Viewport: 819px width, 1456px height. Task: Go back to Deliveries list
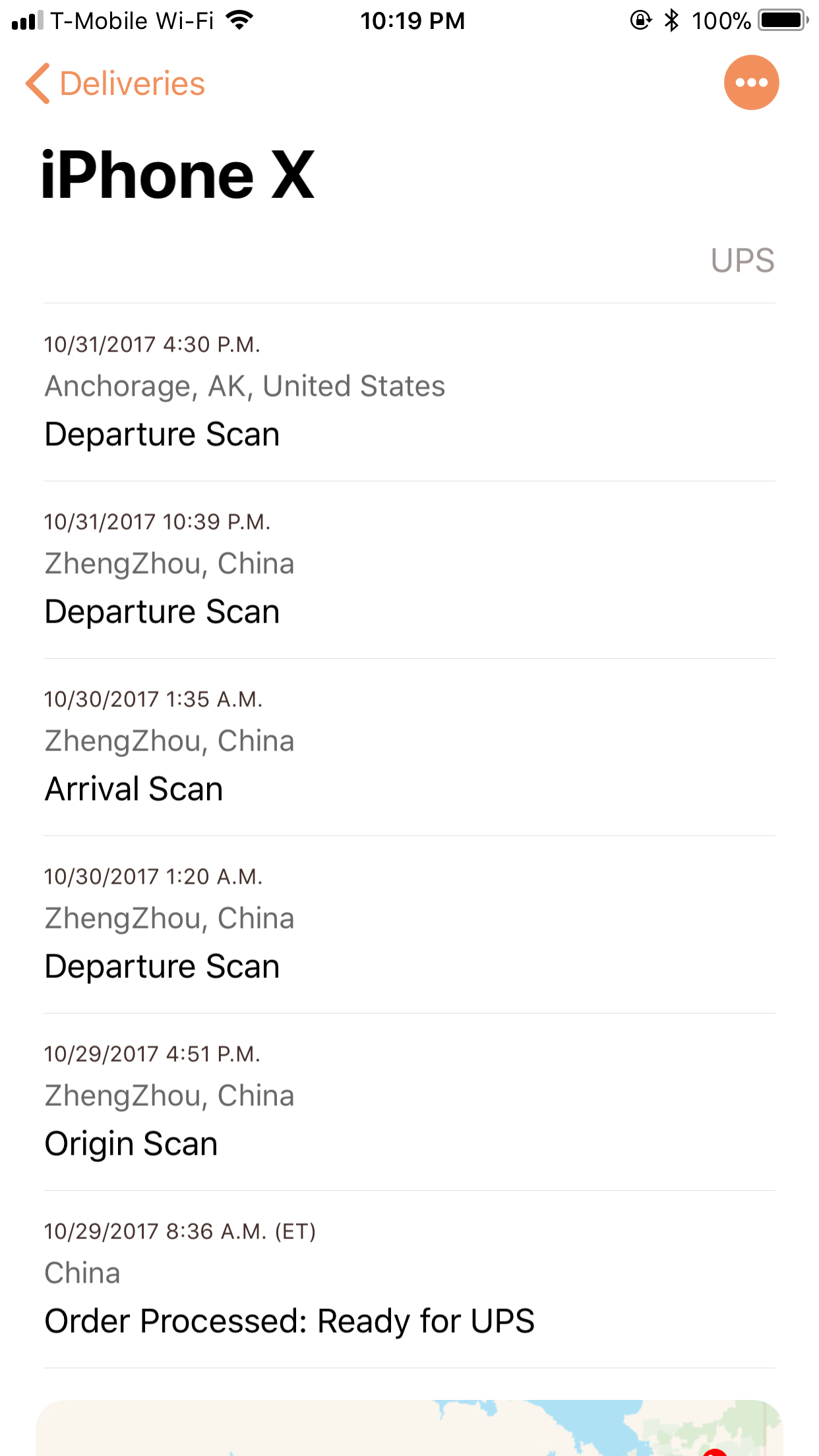[x=115, y=84]
